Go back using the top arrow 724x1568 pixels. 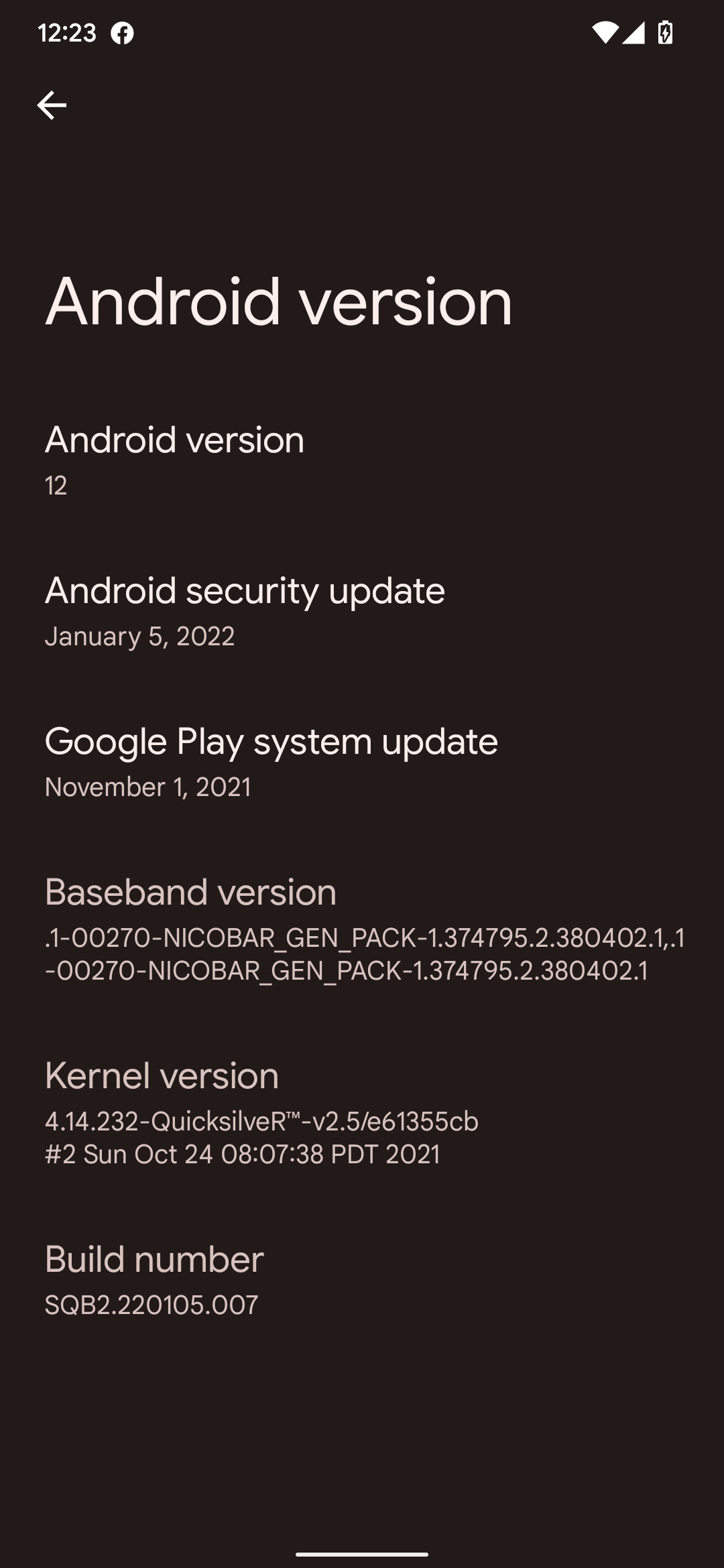point(52,105)
